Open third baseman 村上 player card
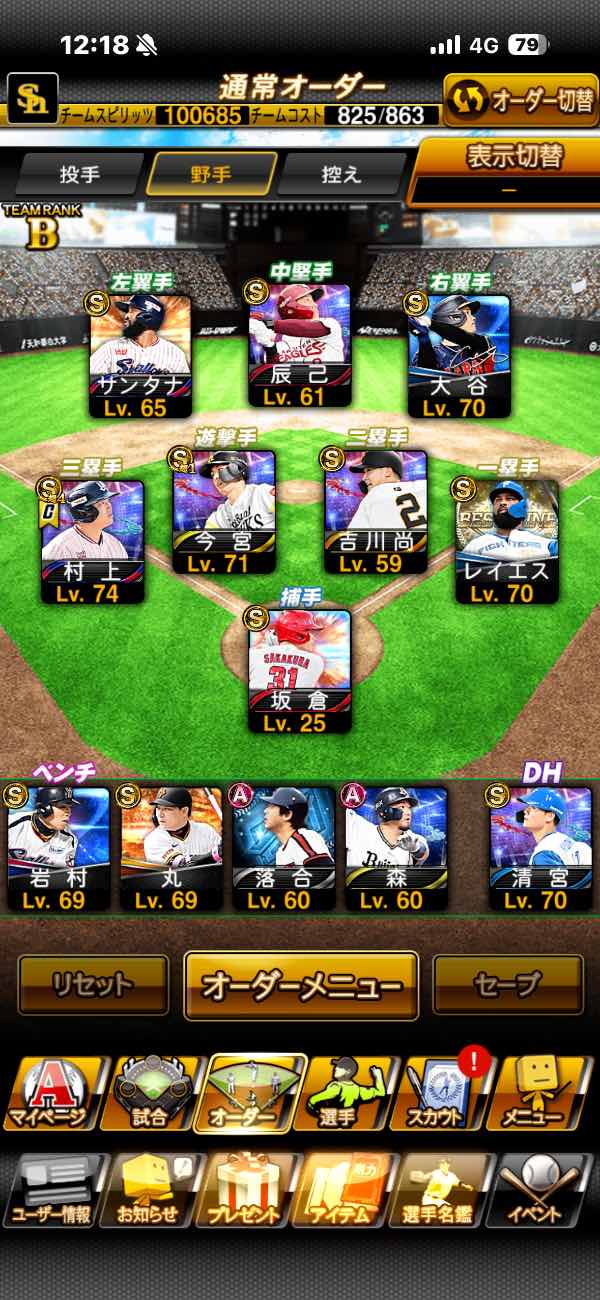Screen dimensions: 600x1300 [92, 541]
